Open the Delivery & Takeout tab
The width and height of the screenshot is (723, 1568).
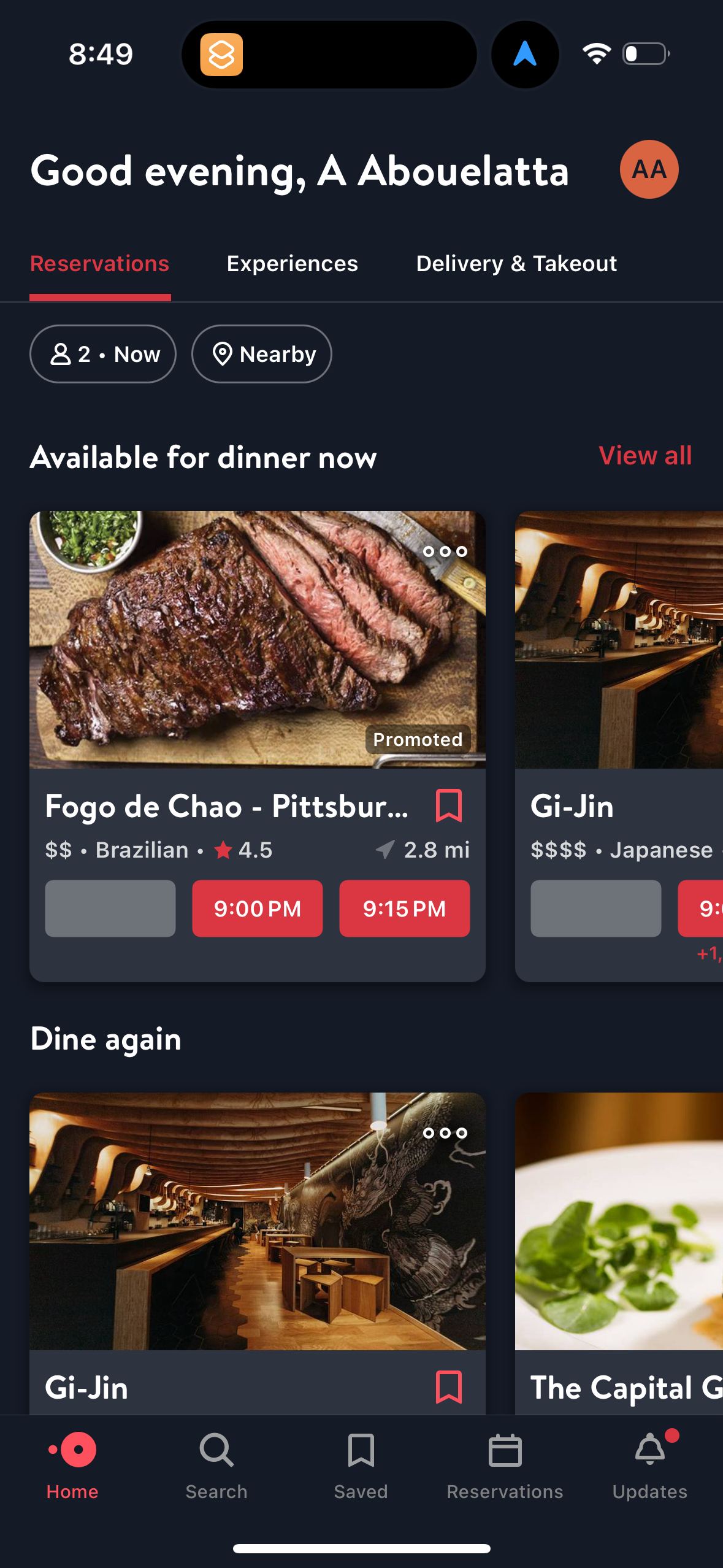click(516, 263)
